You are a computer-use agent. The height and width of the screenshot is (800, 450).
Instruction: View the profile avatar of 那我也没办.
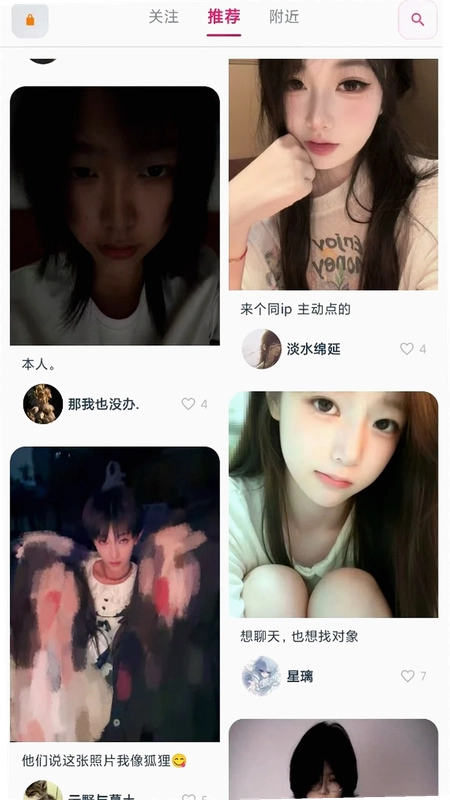[x=43, y=404]
